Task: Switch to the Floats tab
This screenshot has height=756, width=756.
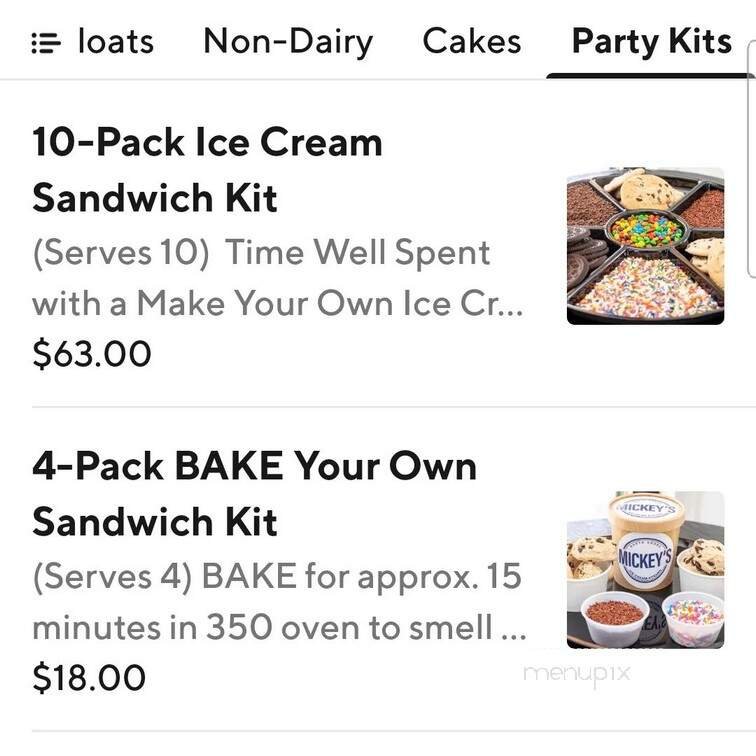Action: pyautogui.click(x=116, y=42)
